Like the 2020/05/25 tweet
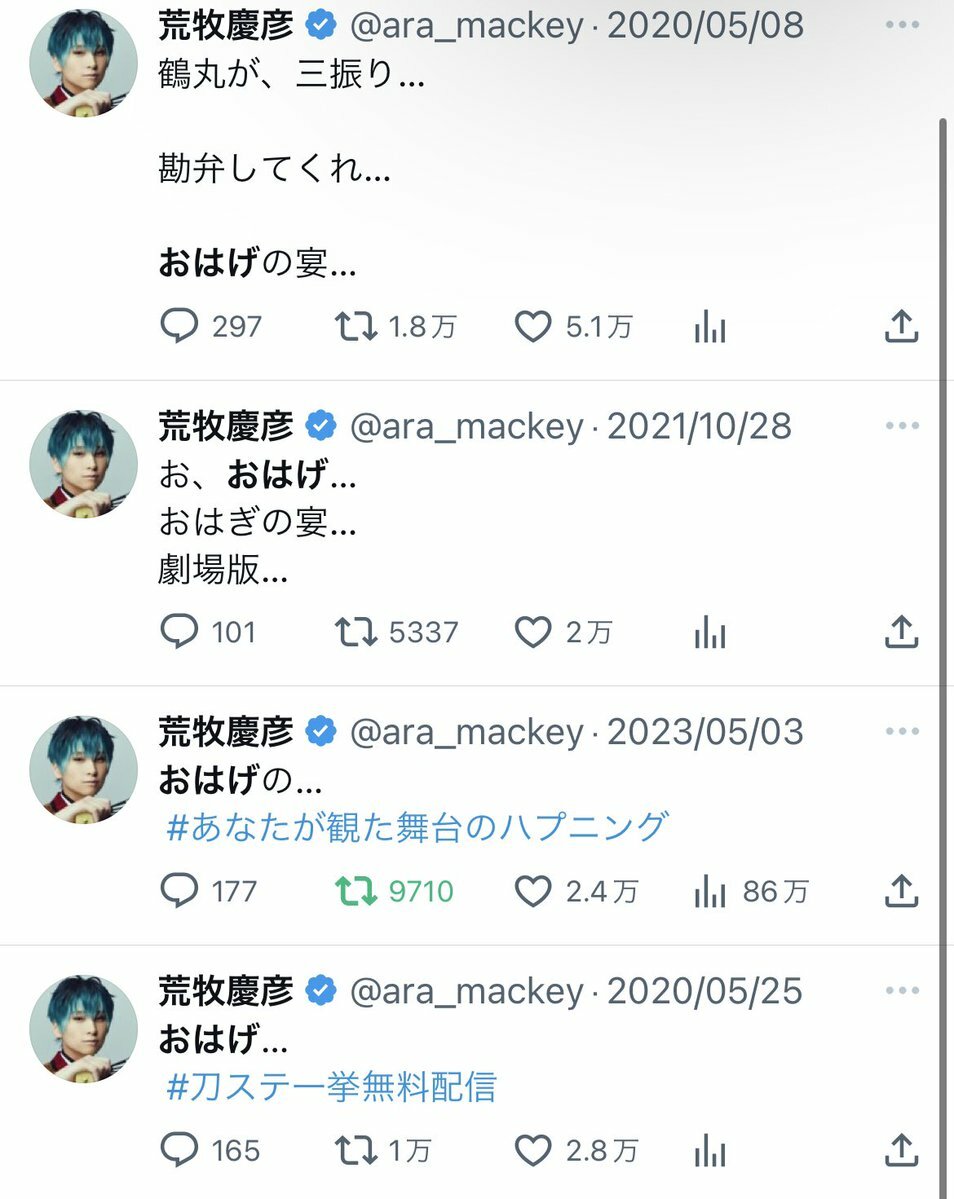954x1199 pixels. (533, 1150)
